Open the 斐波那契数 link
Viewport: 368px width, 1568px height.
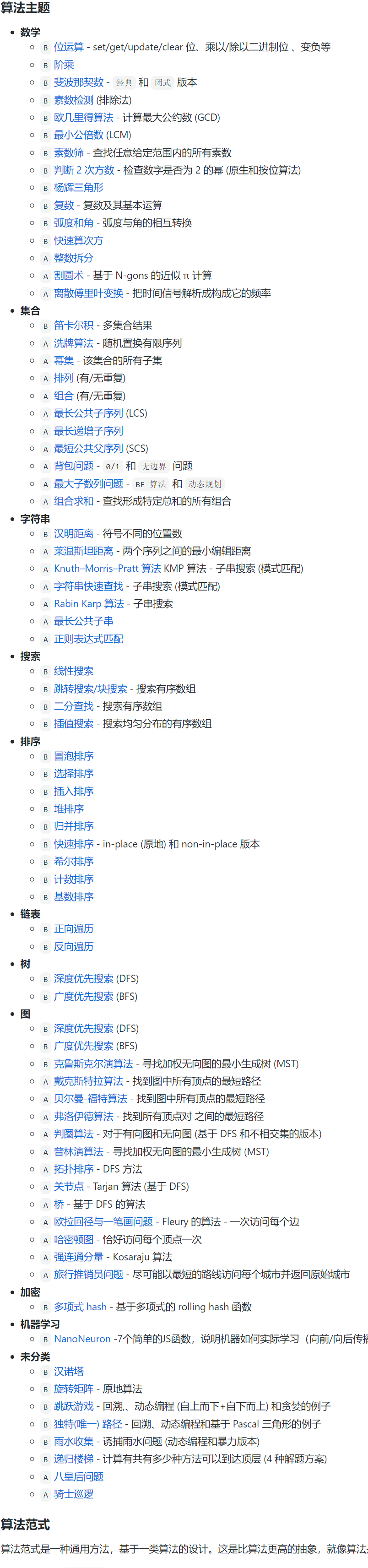(x=78, y=82)
